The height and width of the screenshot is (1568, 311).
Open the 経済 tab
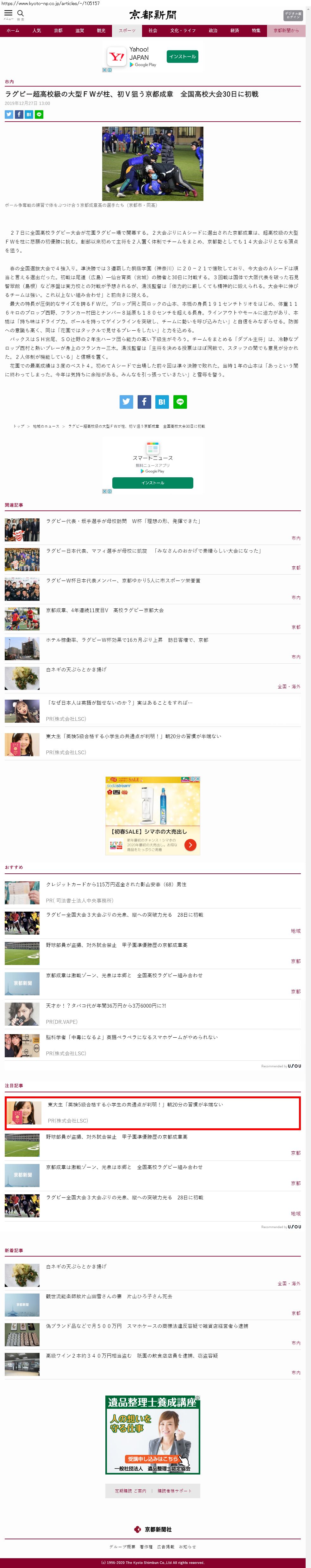coord(235,30)
